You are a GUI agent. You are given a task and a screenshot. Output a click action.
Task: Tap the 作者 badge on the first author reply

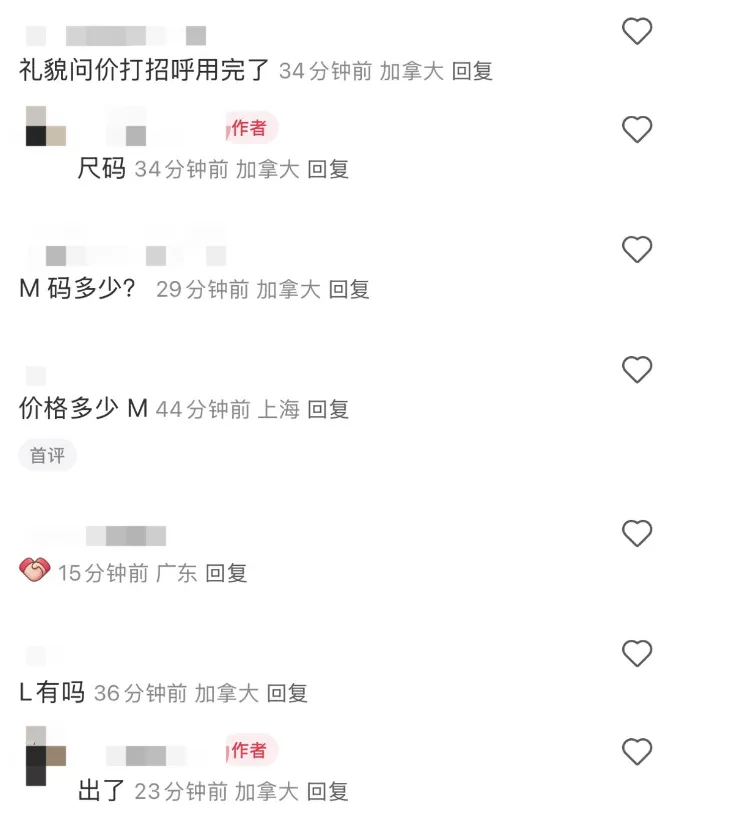click(249, 129)
